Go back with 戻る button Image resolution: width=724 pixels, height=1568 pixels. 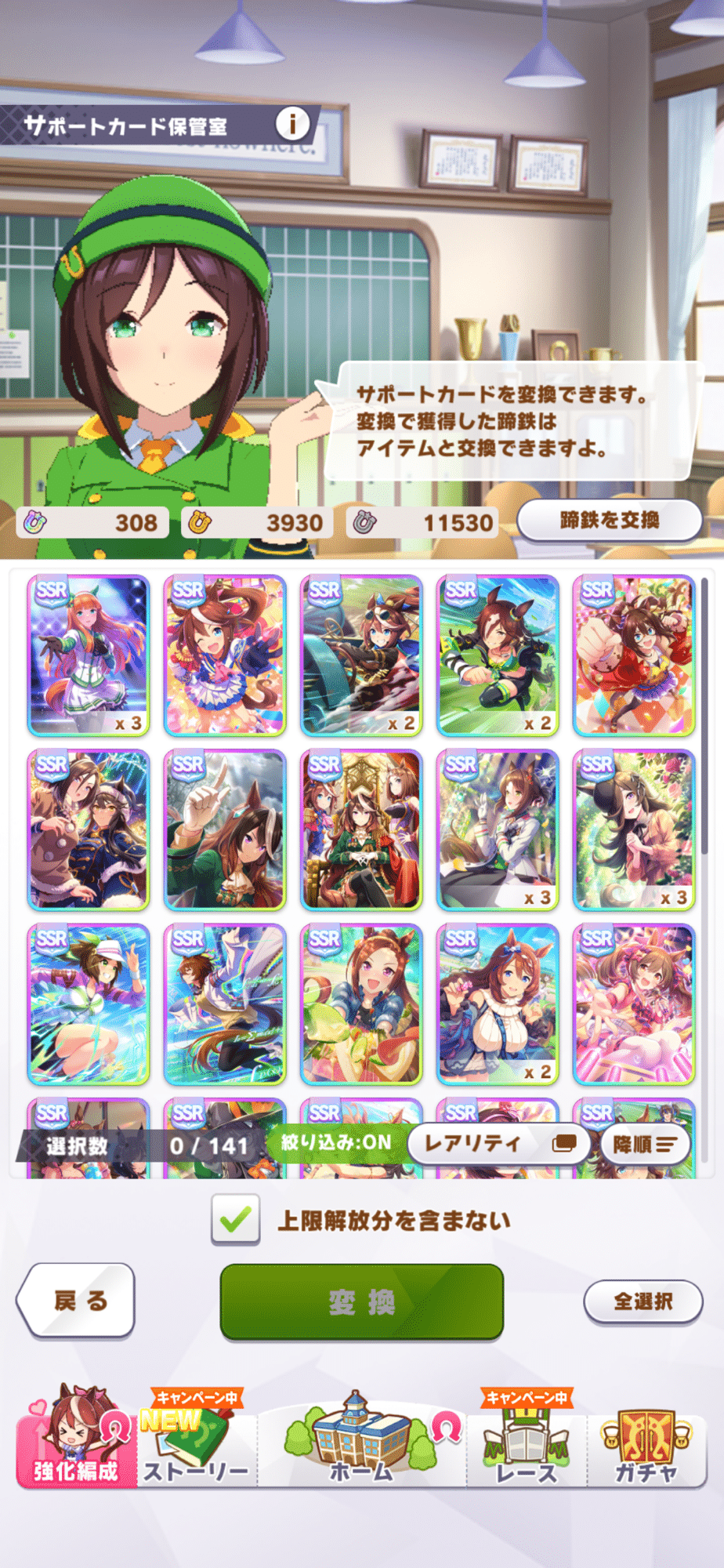point(76,1301)
